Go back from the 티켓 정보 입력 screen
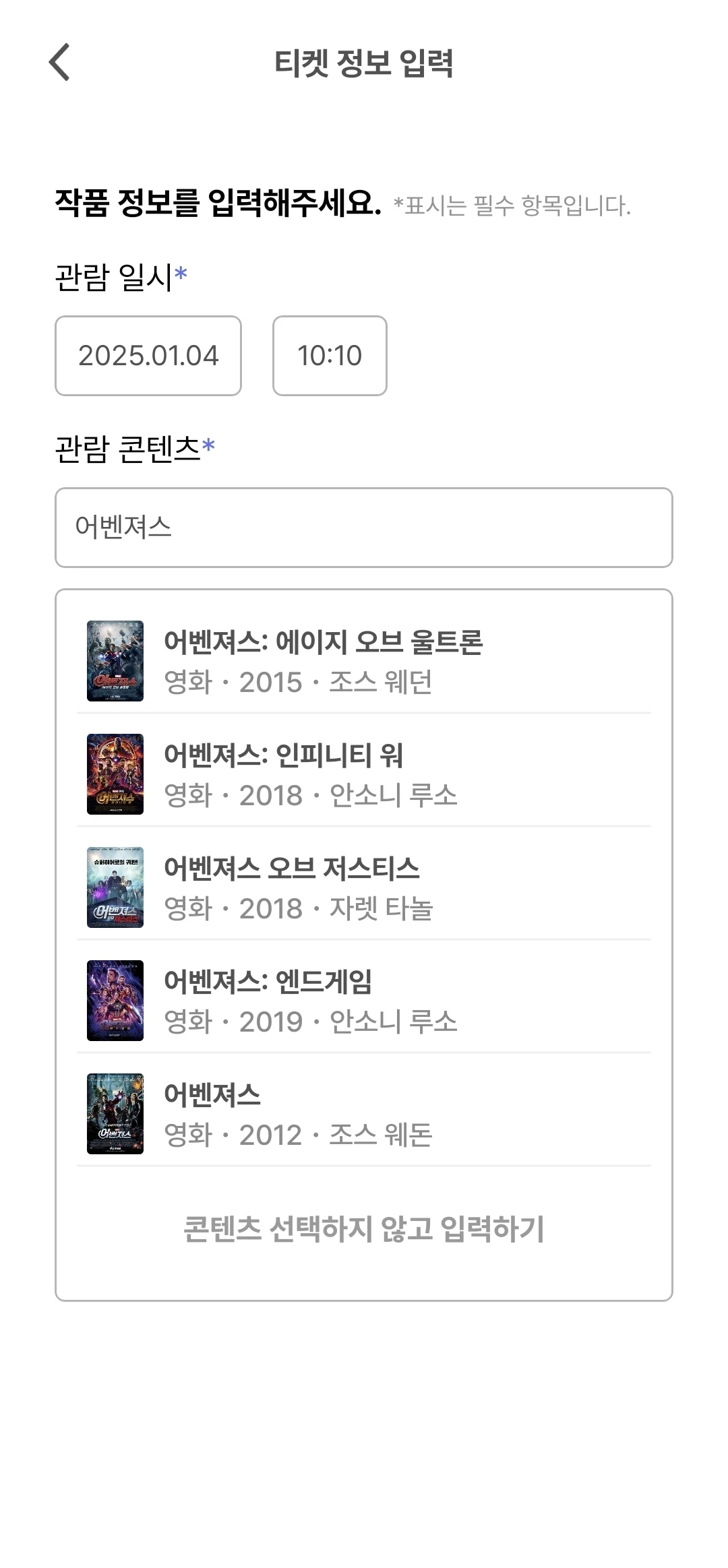This screenshot has width=728, height=1568. [x=59, y=62]
